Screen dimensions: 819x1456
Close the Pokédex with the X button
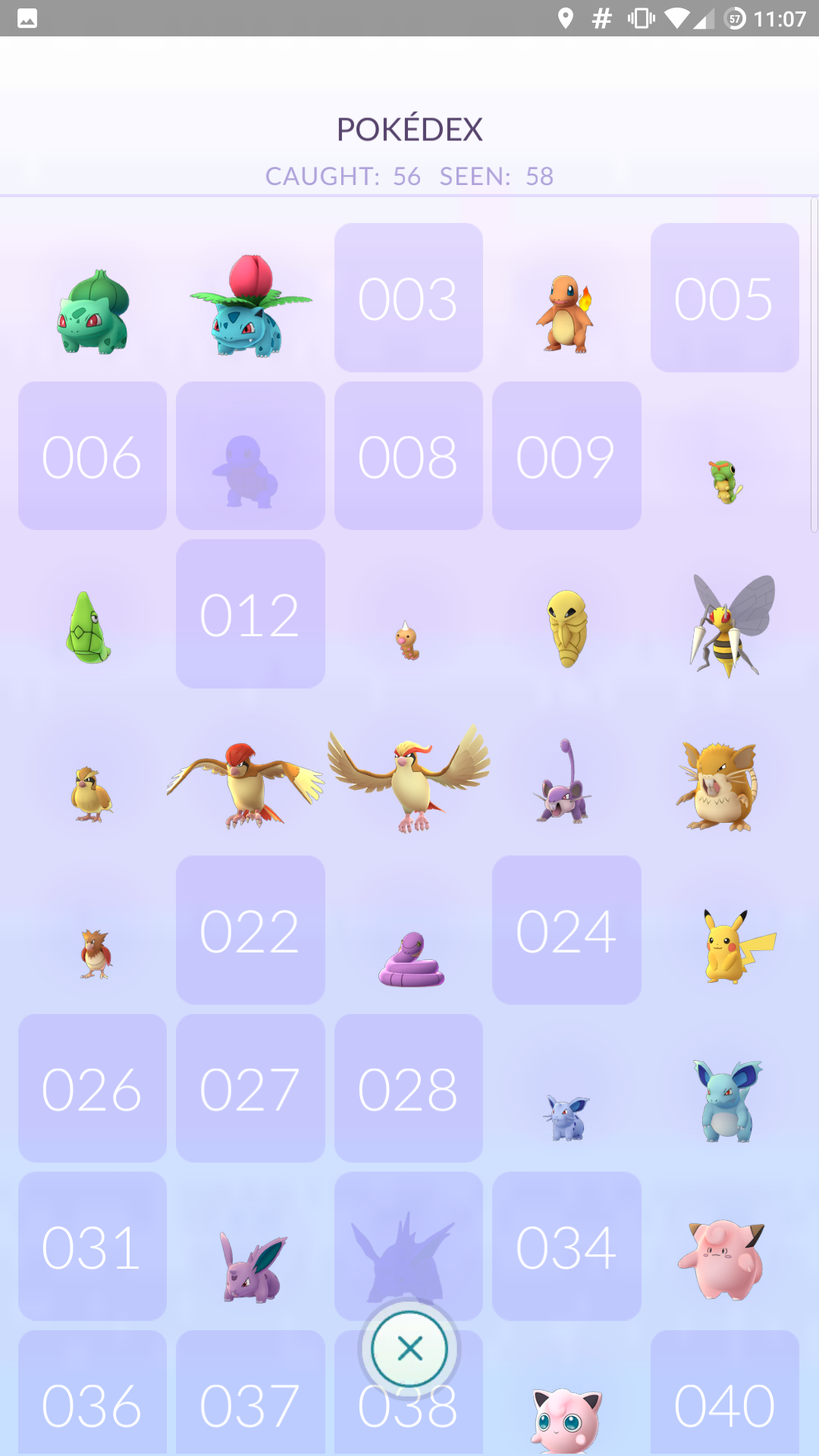point(409,1349)
